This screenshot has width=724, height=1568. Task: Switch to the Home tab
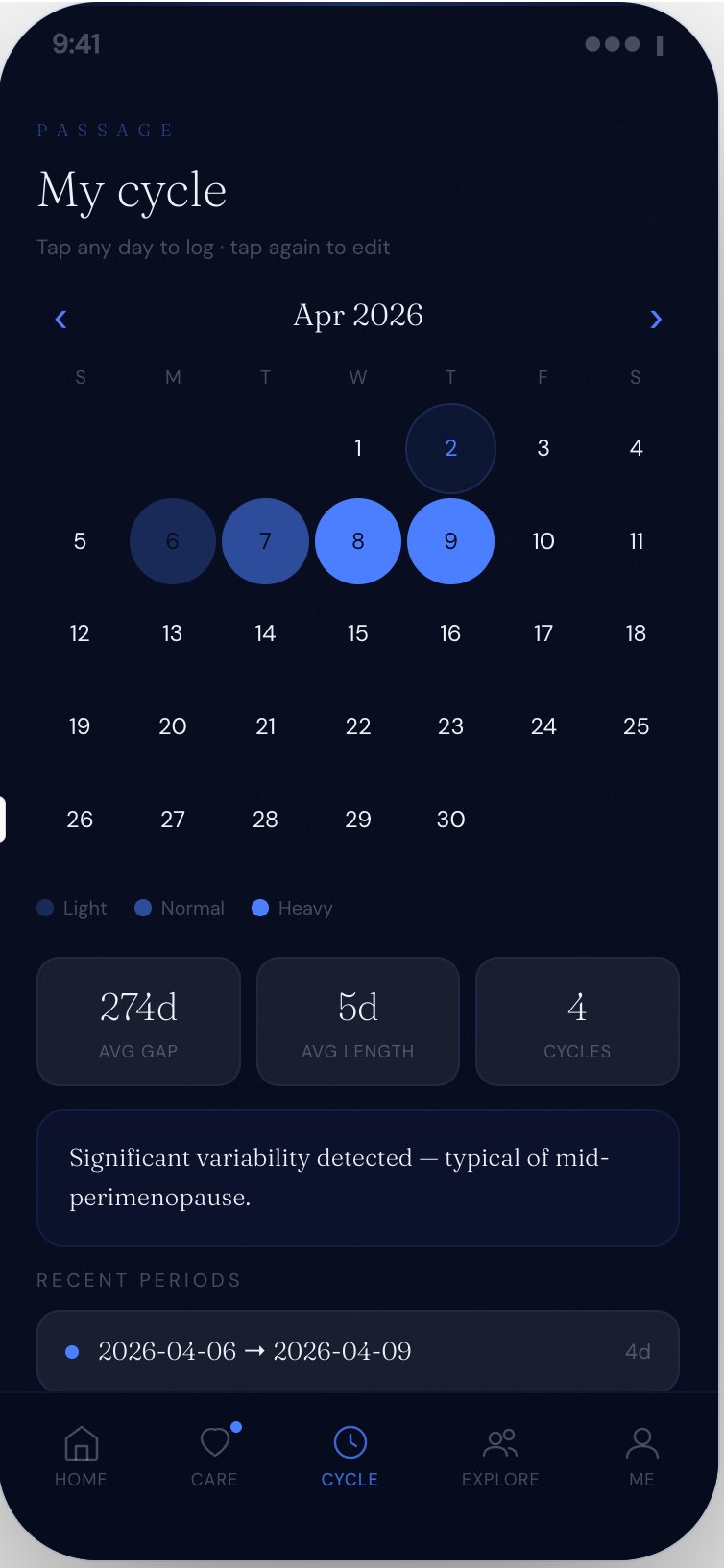(x=81, y=1456)
